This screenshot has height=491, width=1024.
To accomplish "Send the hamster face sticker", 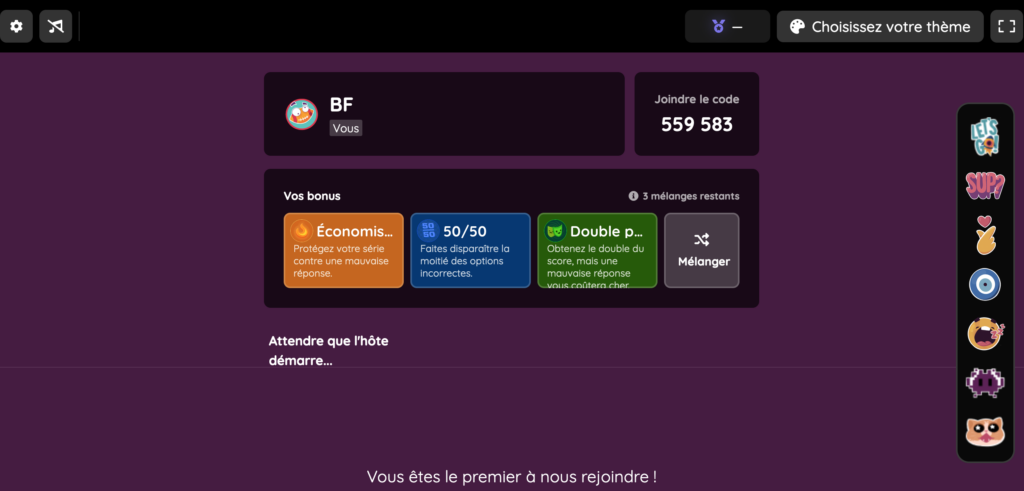I will [984, 432].
